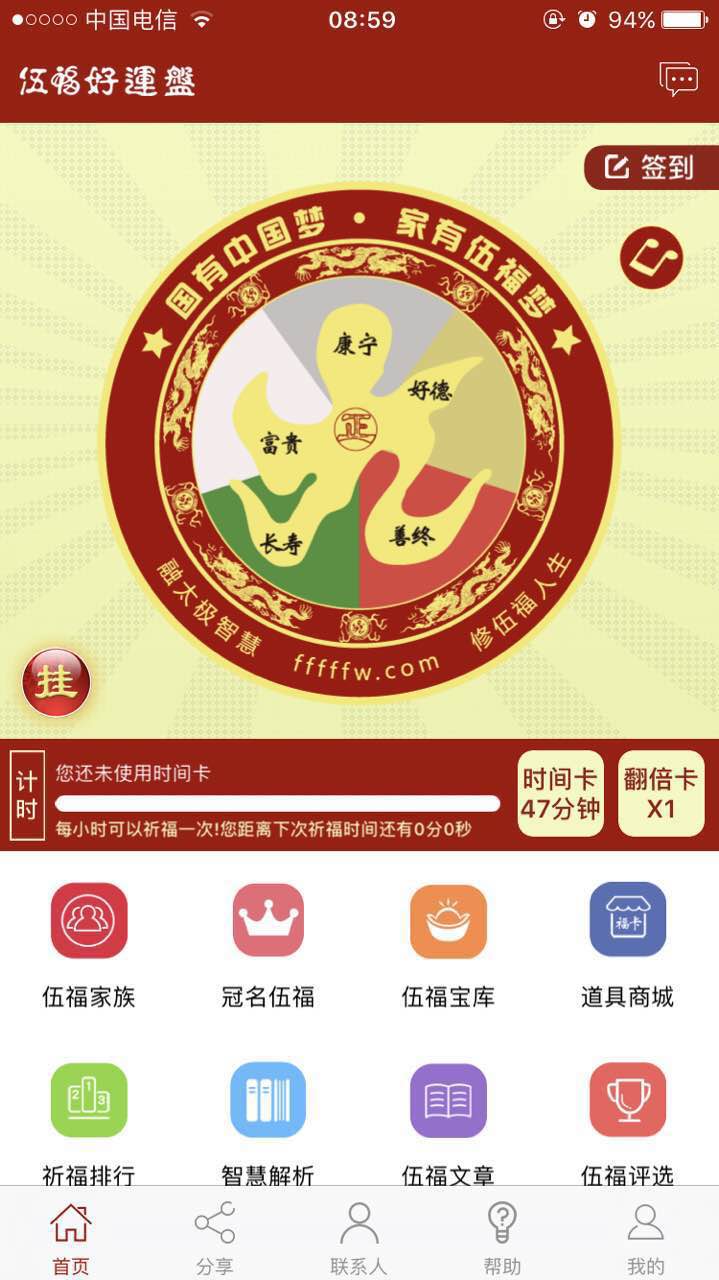
Task: Use the 时间卡 47分钟 card
Action: click(560, 793)
